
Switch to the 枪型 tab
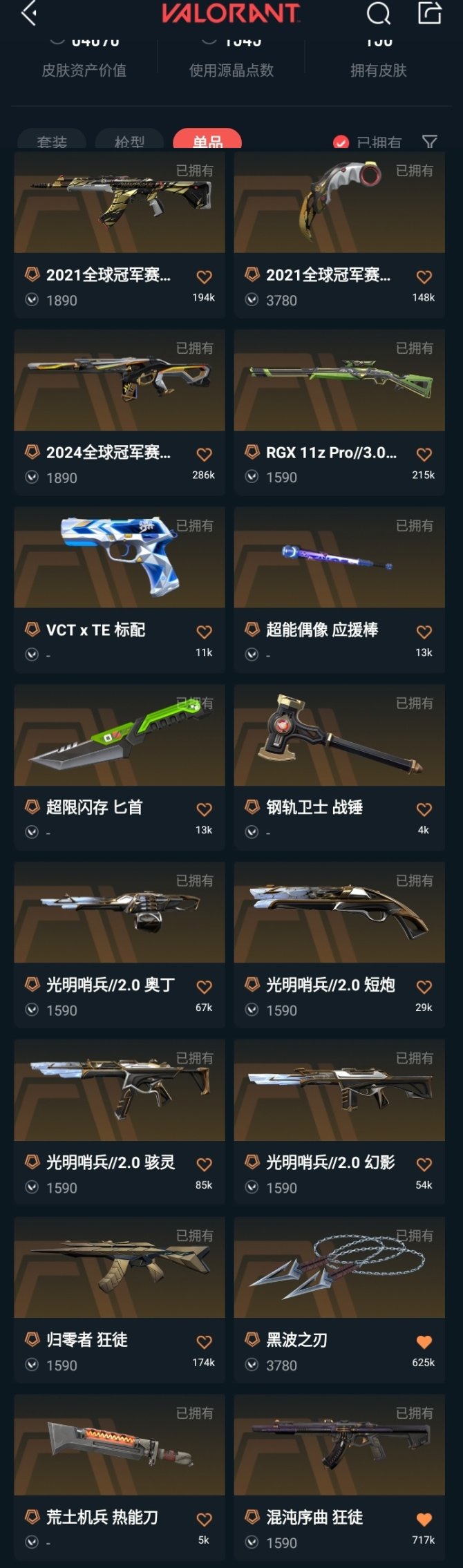129,141
